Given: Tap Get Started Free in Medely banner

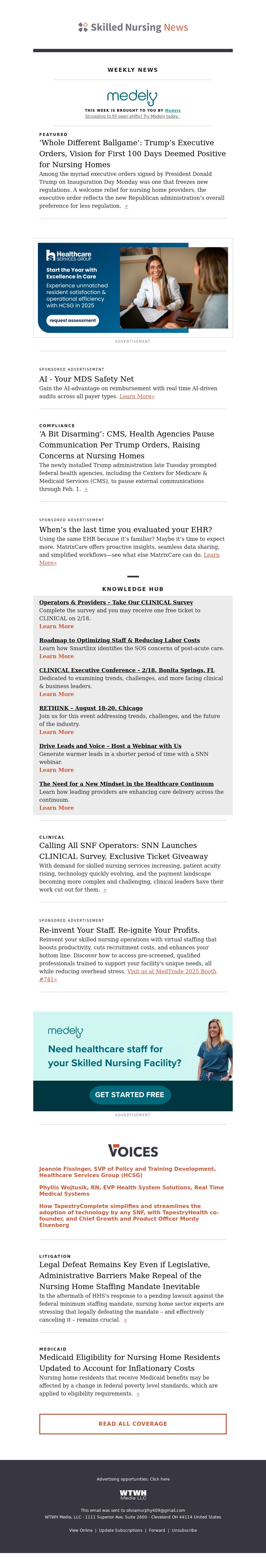Looking at the screenshot, I should [130, 1094].
